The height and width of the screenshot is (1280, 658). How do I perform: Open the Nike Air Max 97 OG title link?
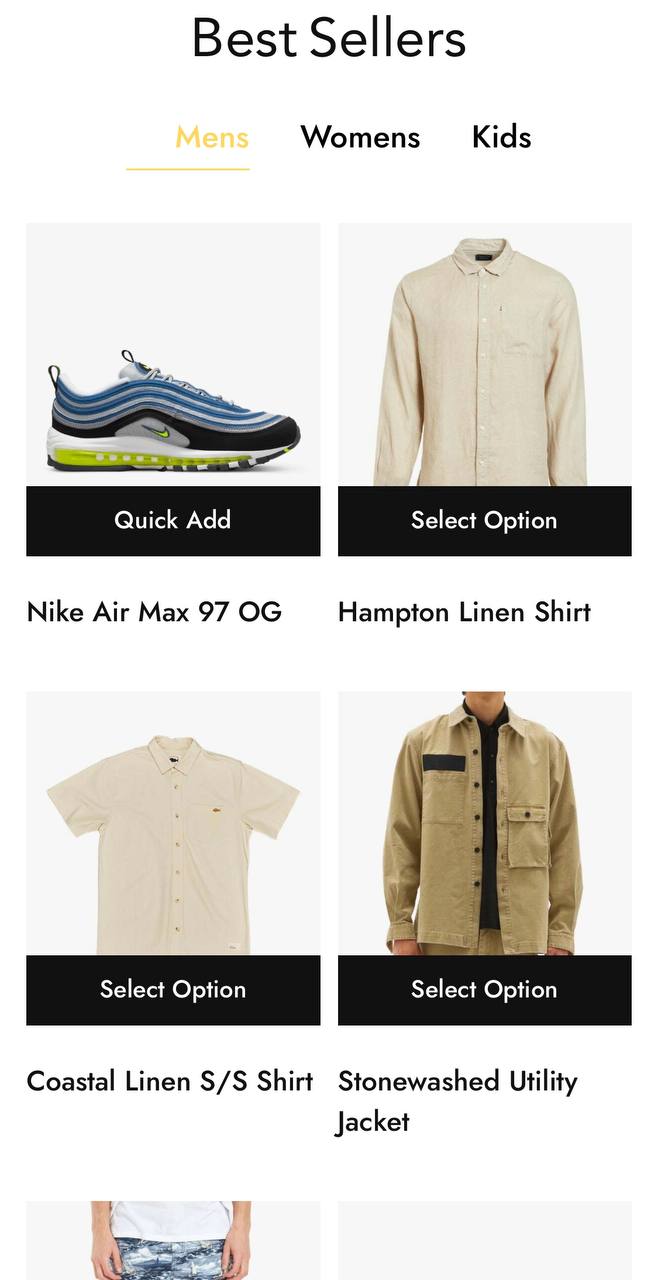click(x=154, y=612)
